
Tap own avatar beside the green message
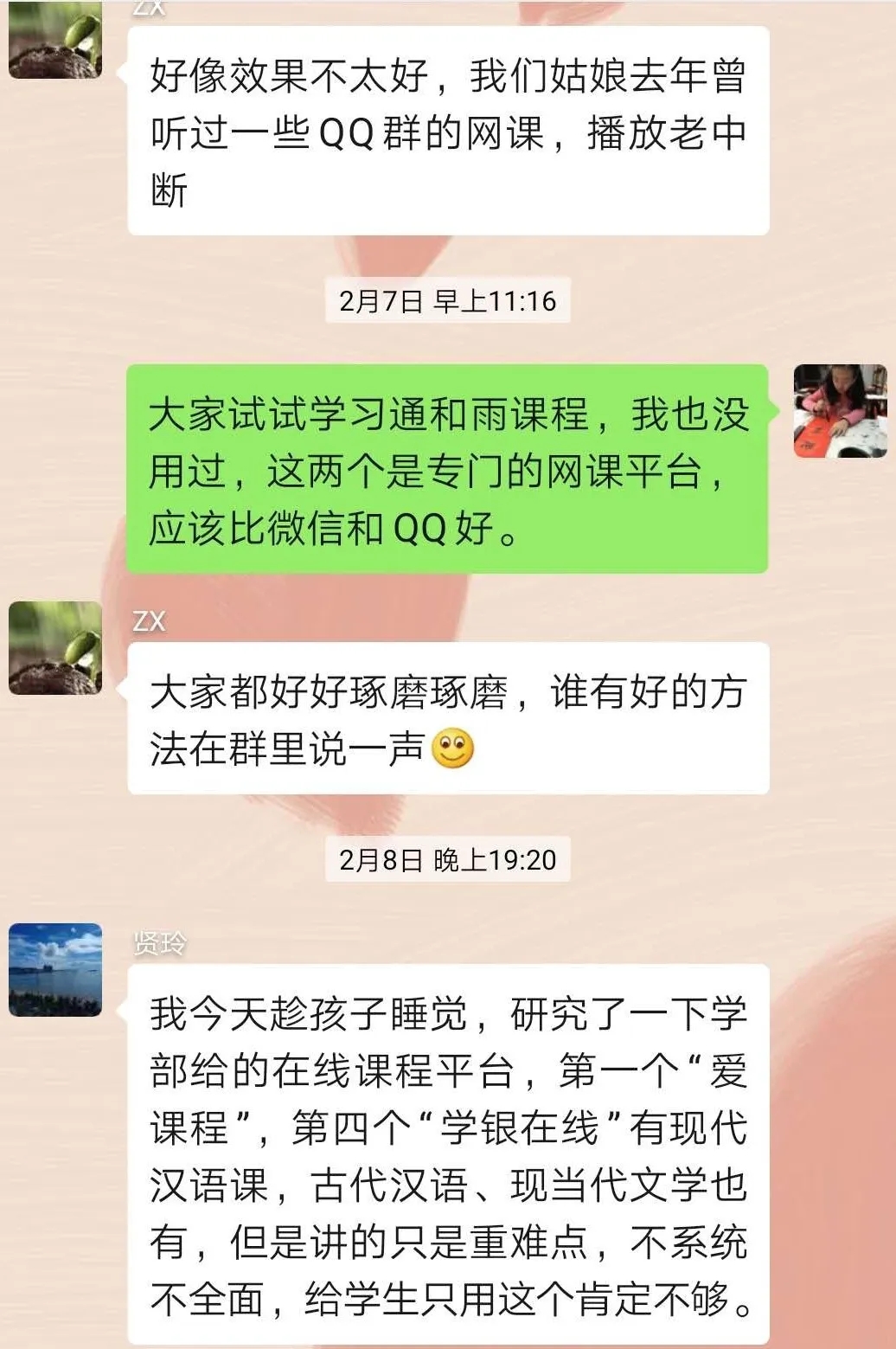point(840,411)
